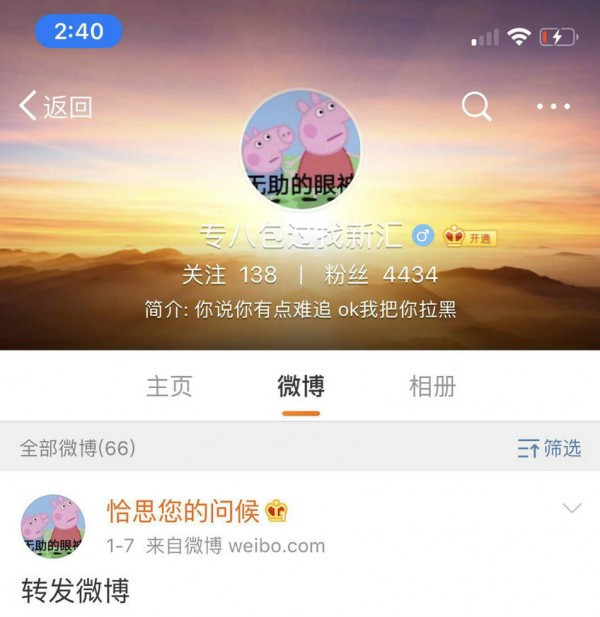Screen dimensions: 600x617
Task: Go back with the 返回 button
Action: [x=56, y=107]
